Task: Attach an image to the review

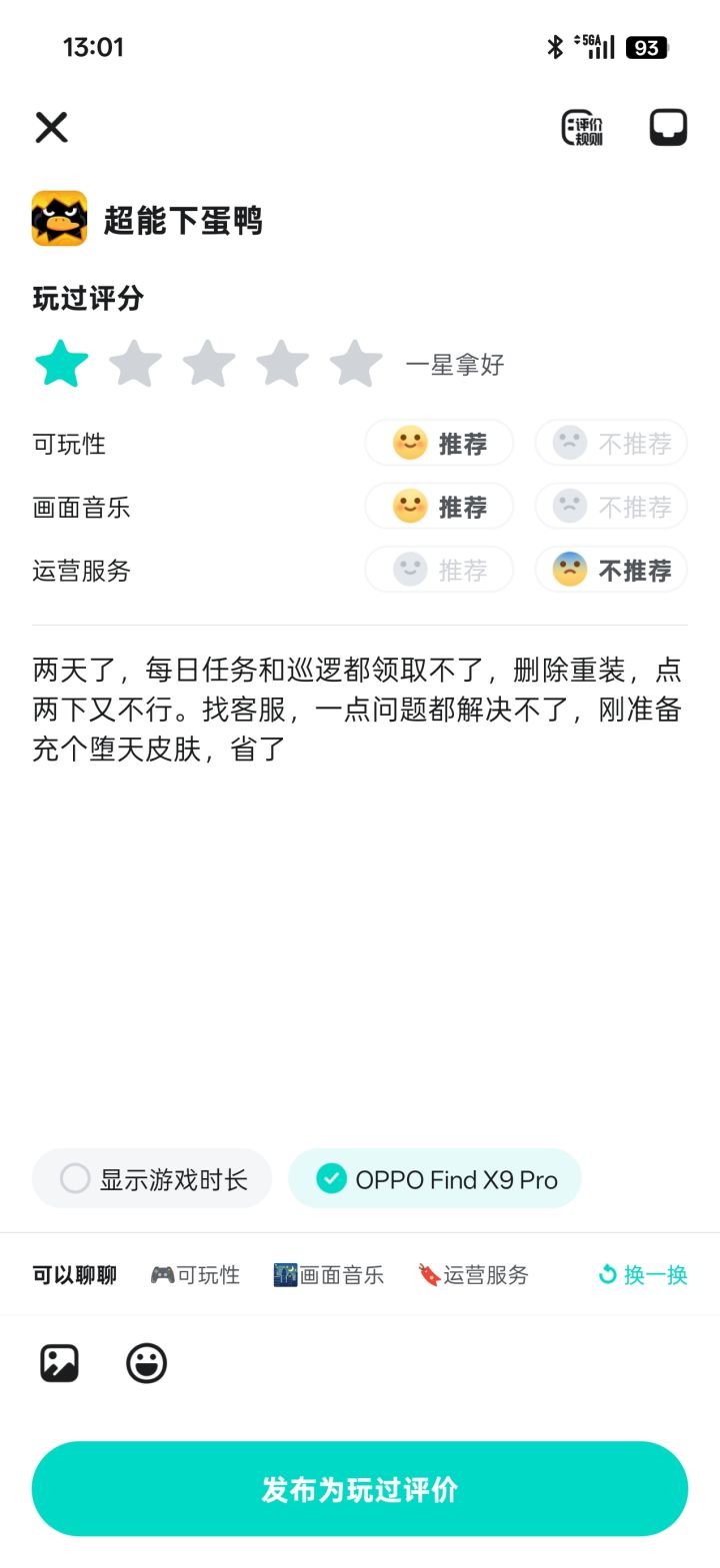Action: 60,1363
